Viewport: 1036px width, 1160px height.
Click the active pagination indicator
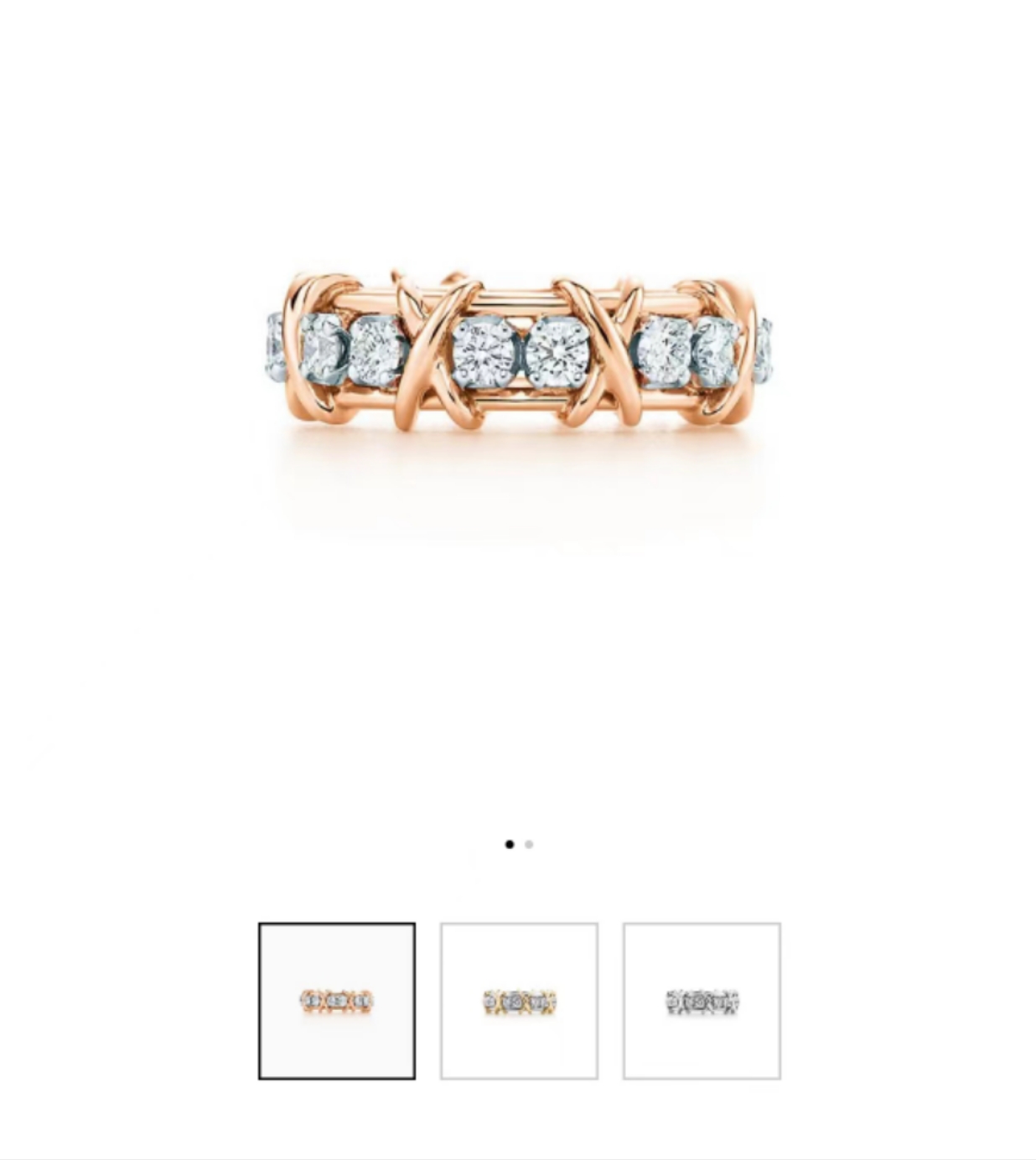[x=510, y=846]
